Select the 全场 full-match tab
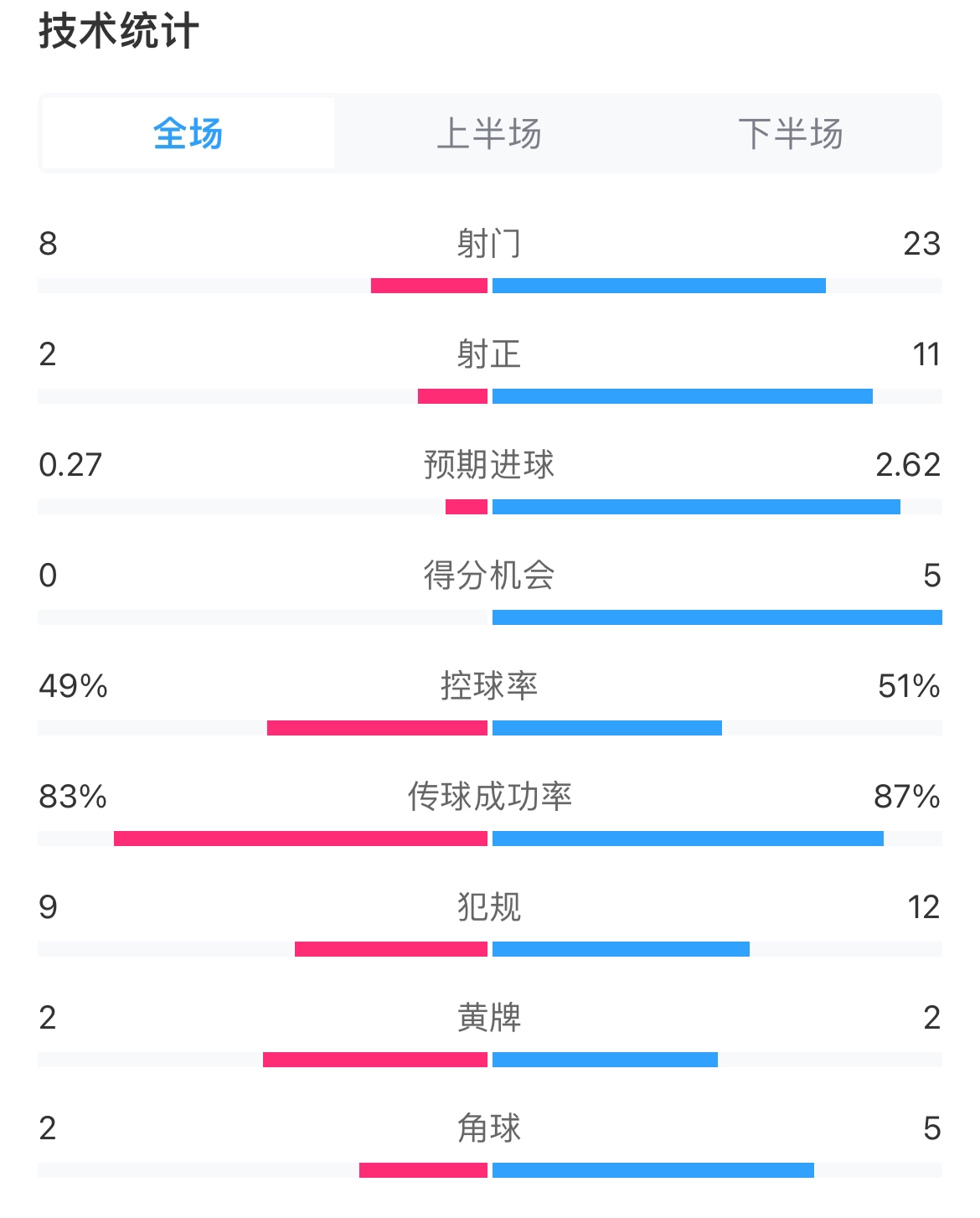The image size is (980, 1218). pyautogui.click(x=188, y=134)
